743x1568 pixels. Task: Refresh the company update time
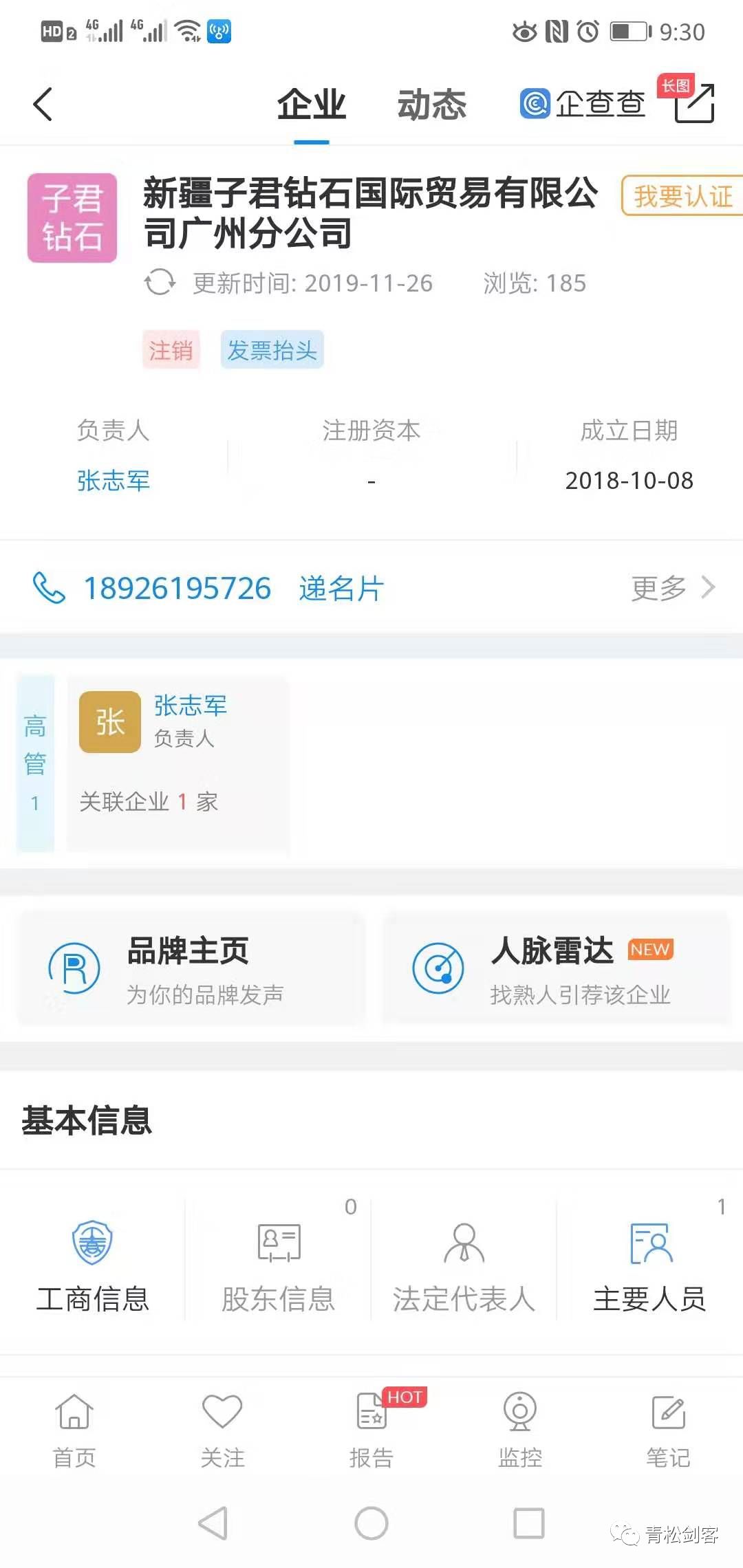coord(160,283)
